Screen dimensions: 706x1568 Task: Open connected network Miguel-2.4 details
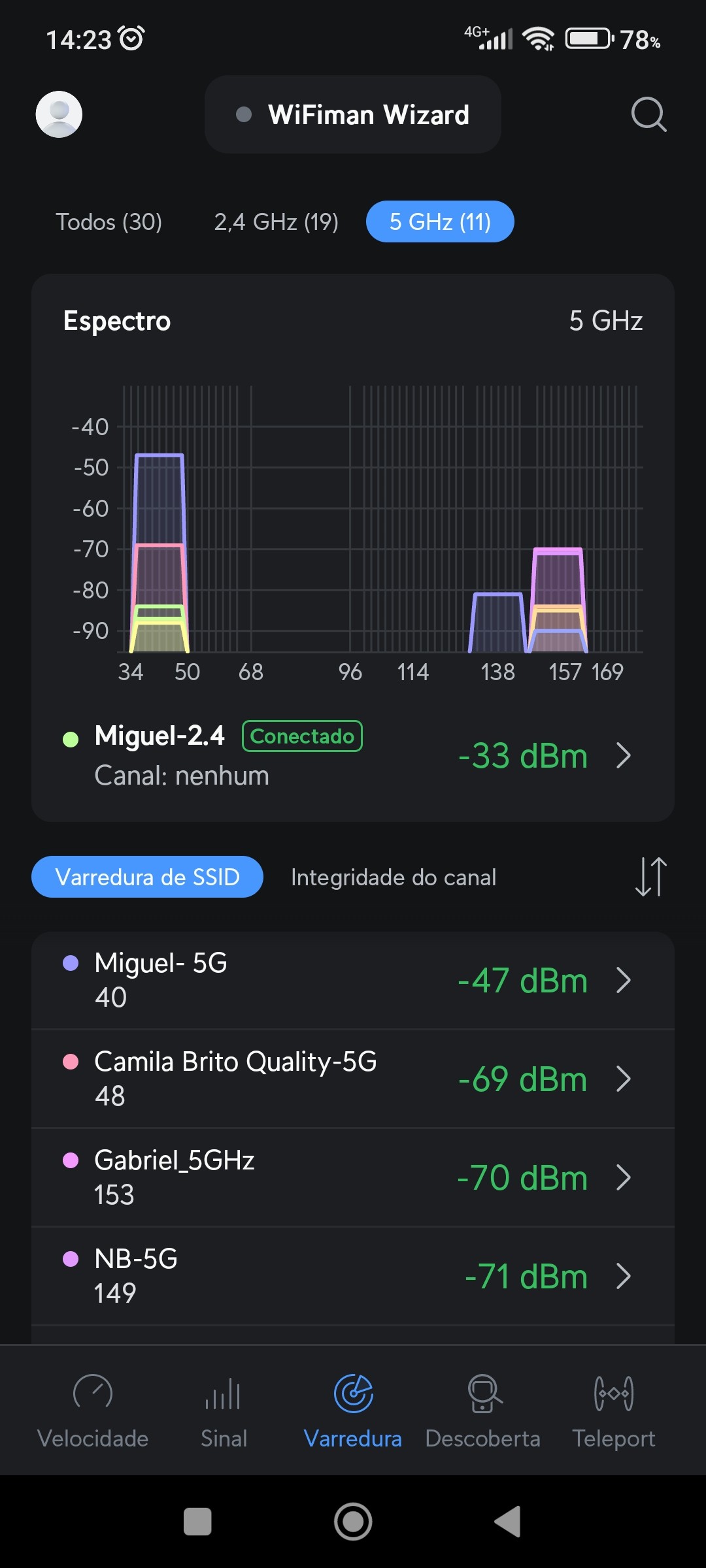(x=353, y=756)
